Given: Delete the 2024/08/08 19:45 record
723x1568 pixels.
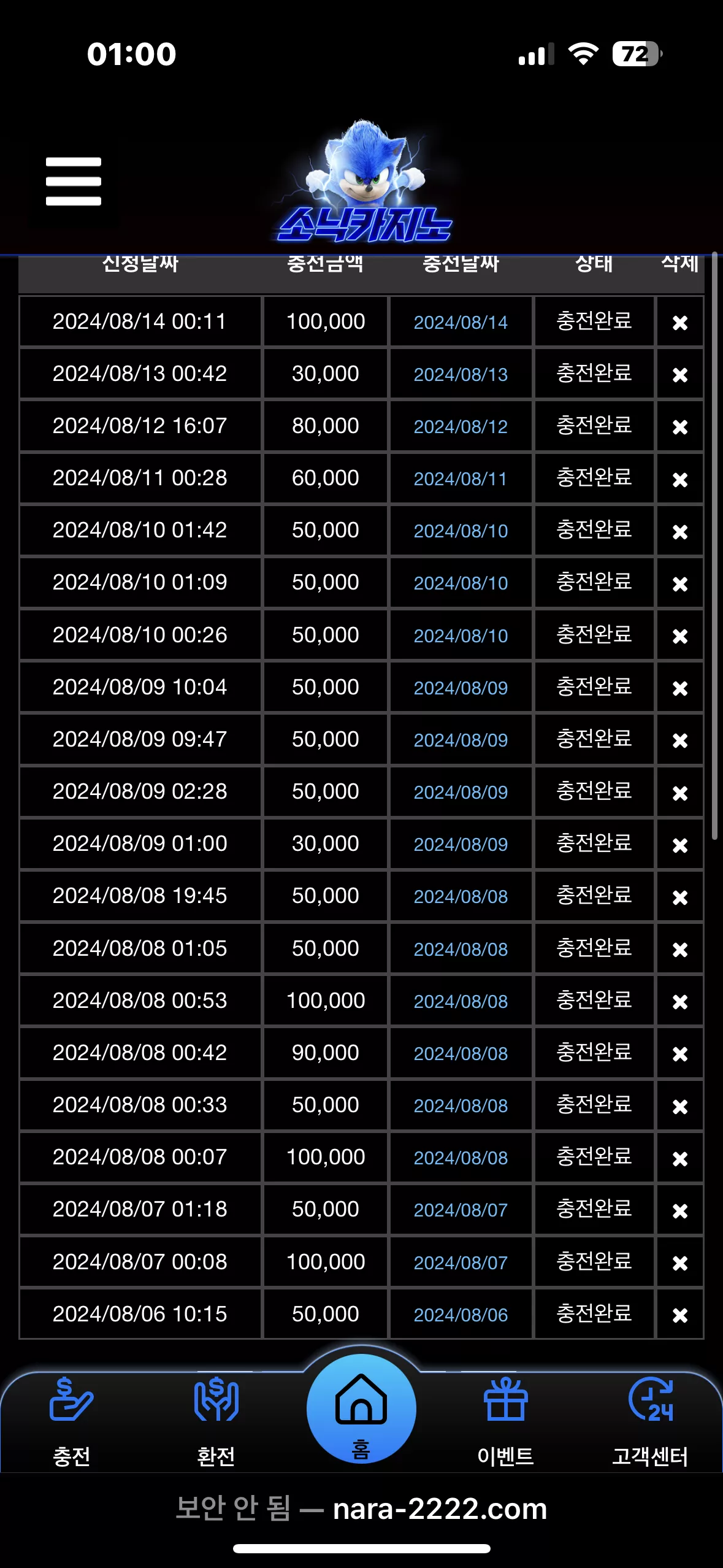Looking at the screenshot, I should tap(680, 897).
